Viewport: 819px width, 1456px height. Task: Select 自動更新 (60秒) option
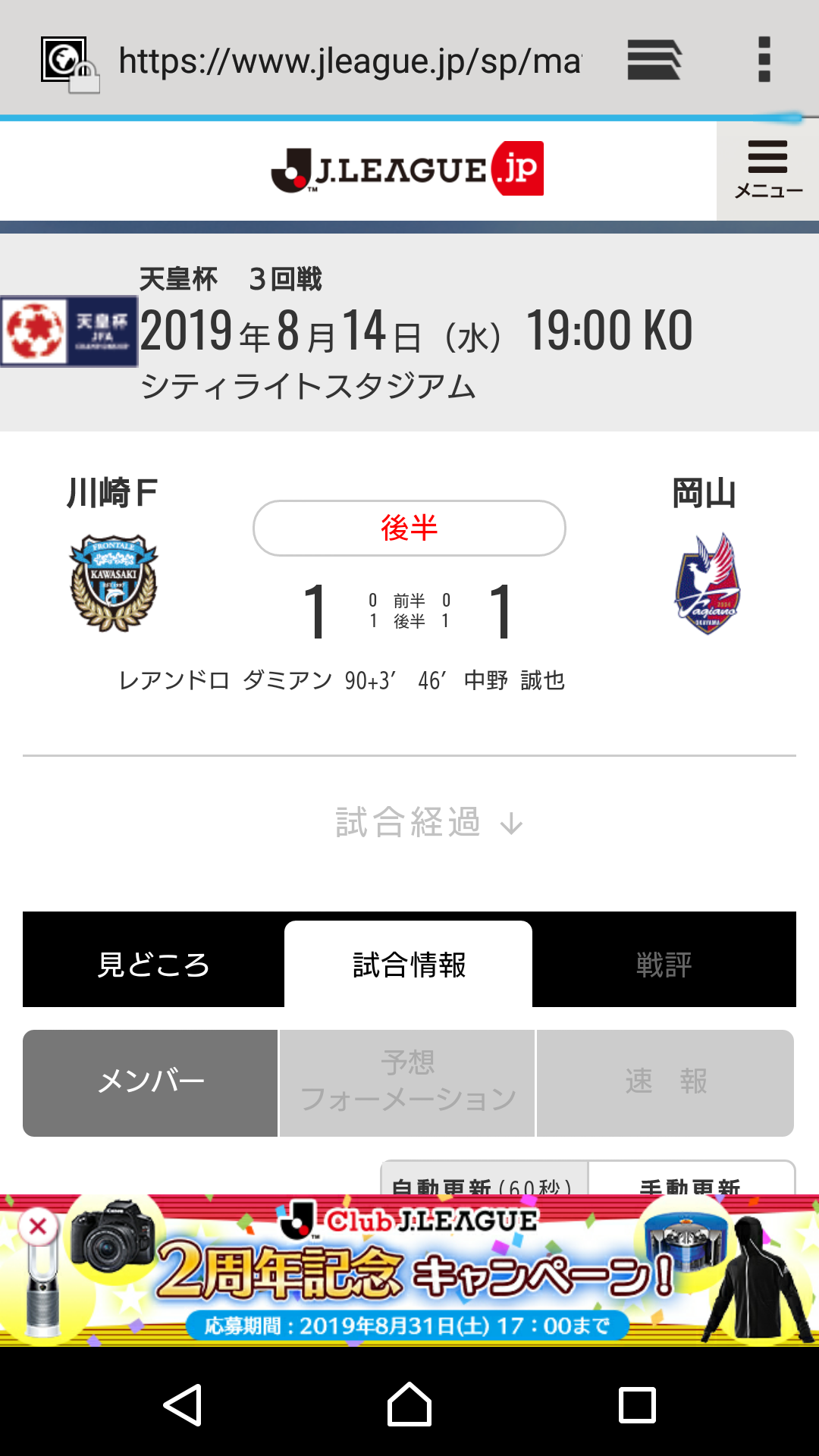point(484,1181)
